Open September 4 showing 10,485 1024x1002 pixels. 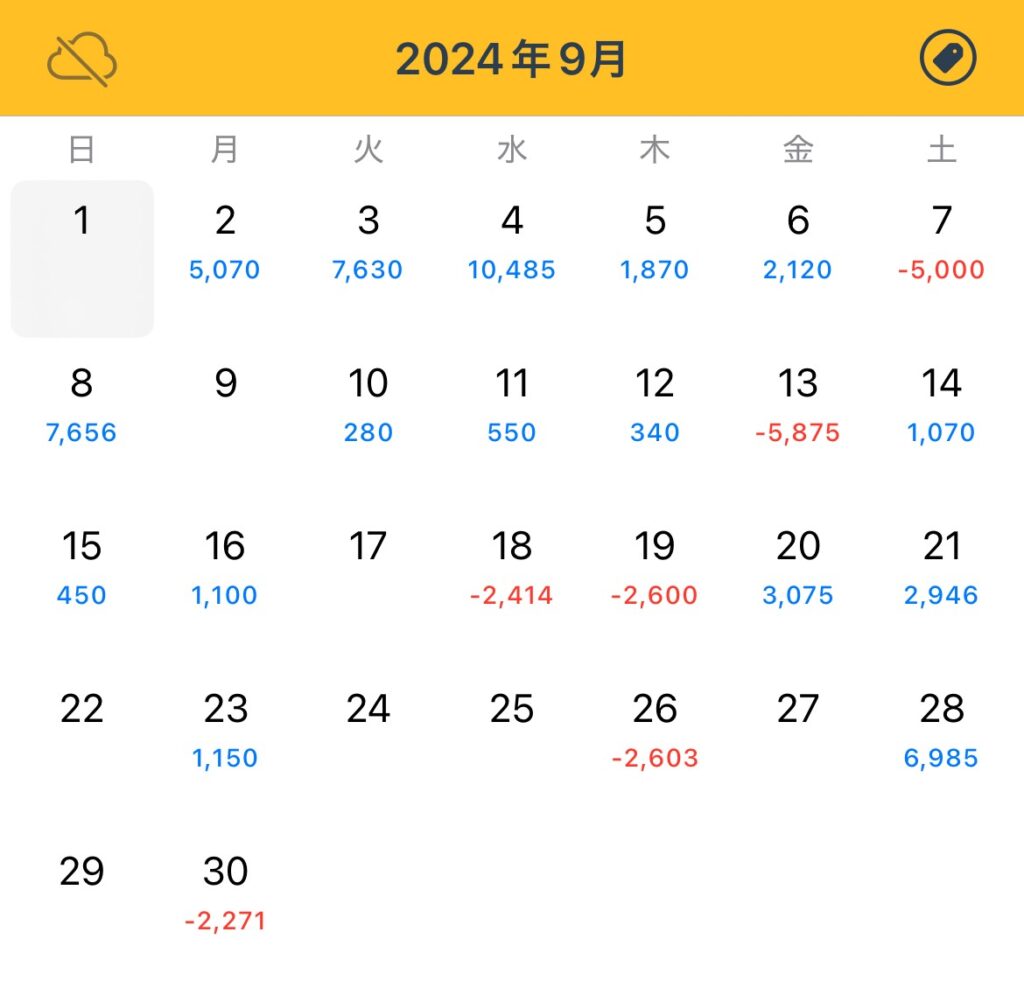point(511,242)
